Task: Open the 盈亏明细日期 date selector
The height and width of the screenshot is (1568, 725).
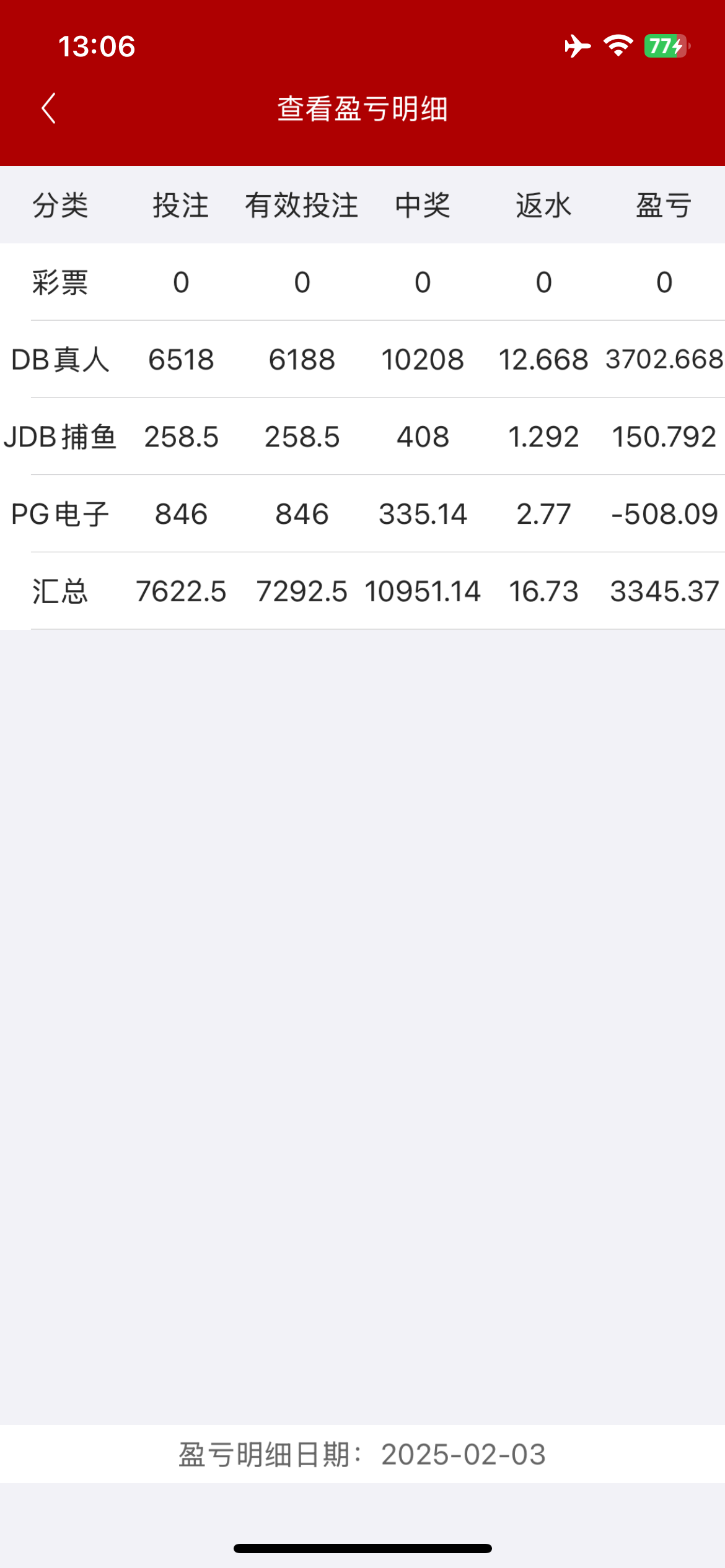Action: pos(362,1455)
